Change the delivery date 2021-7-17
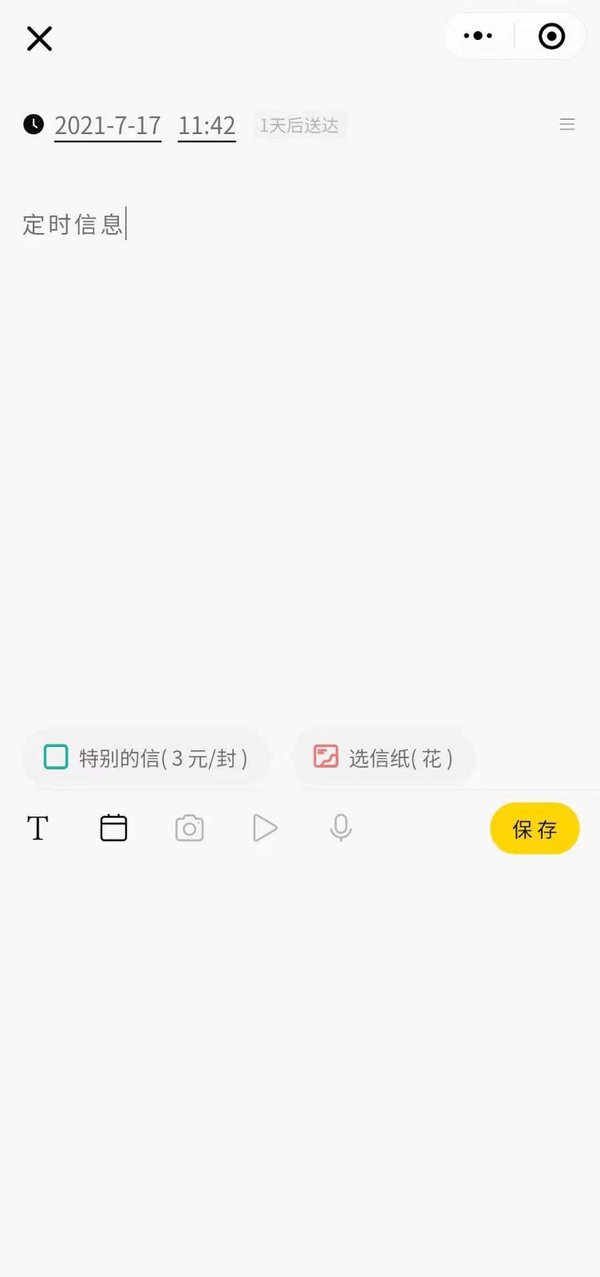Viewport: 600px width, 1277px height. tap(107, 126)
